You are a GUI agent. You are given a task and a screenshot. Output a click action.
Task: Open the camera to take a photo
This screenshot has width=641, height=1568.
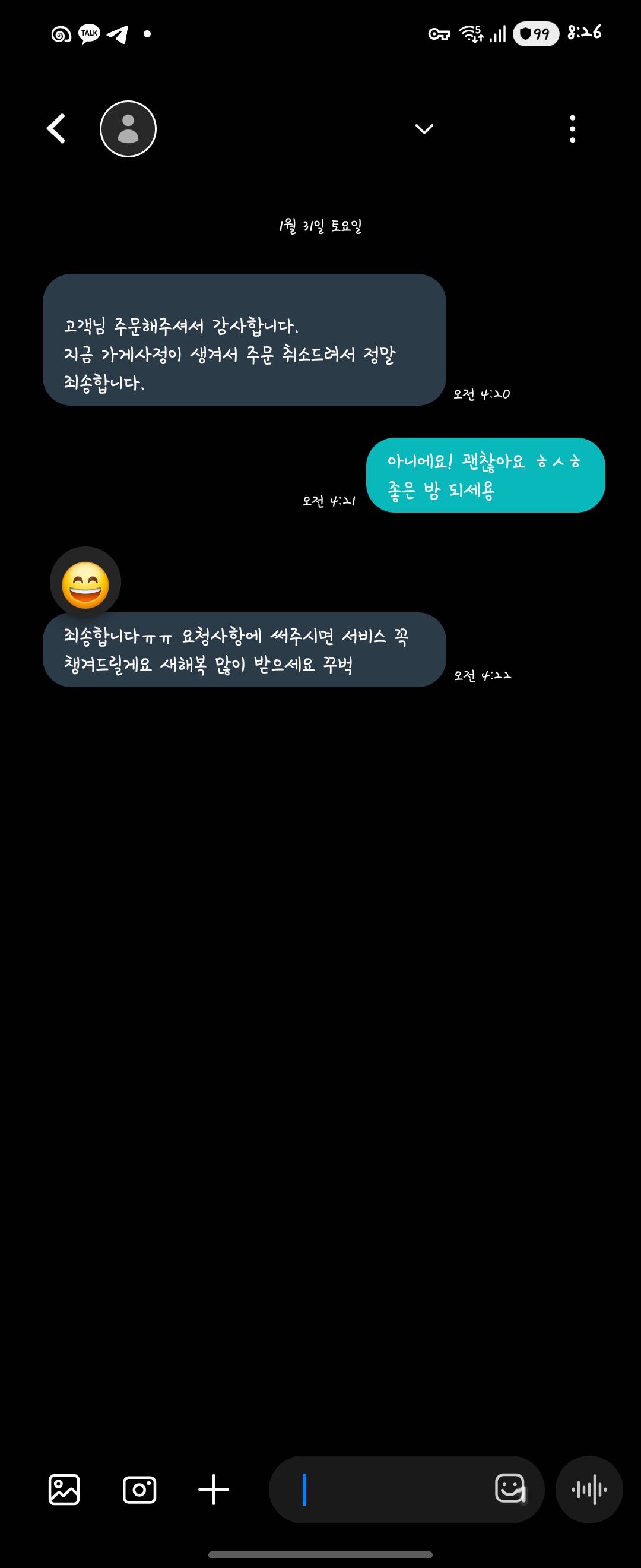tap(139, 1489)
